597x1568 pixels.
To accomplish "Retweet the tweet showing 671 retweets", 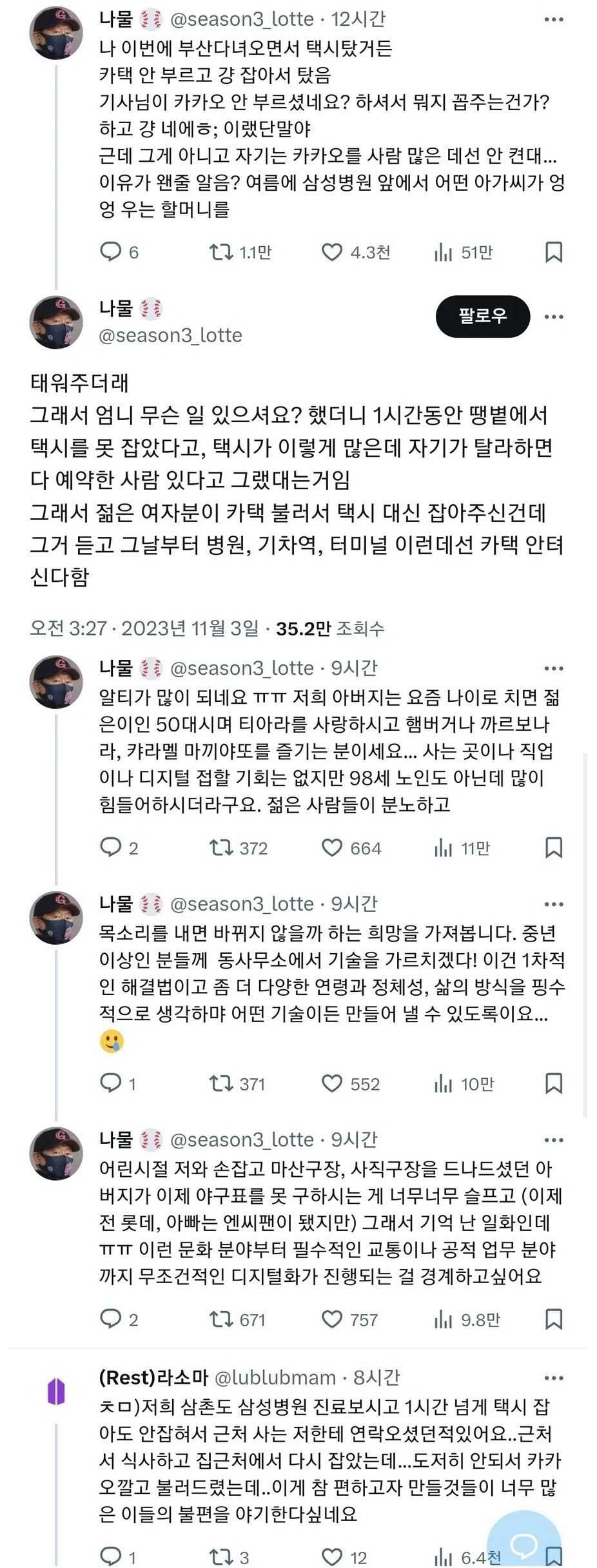I will point(222,1319).
